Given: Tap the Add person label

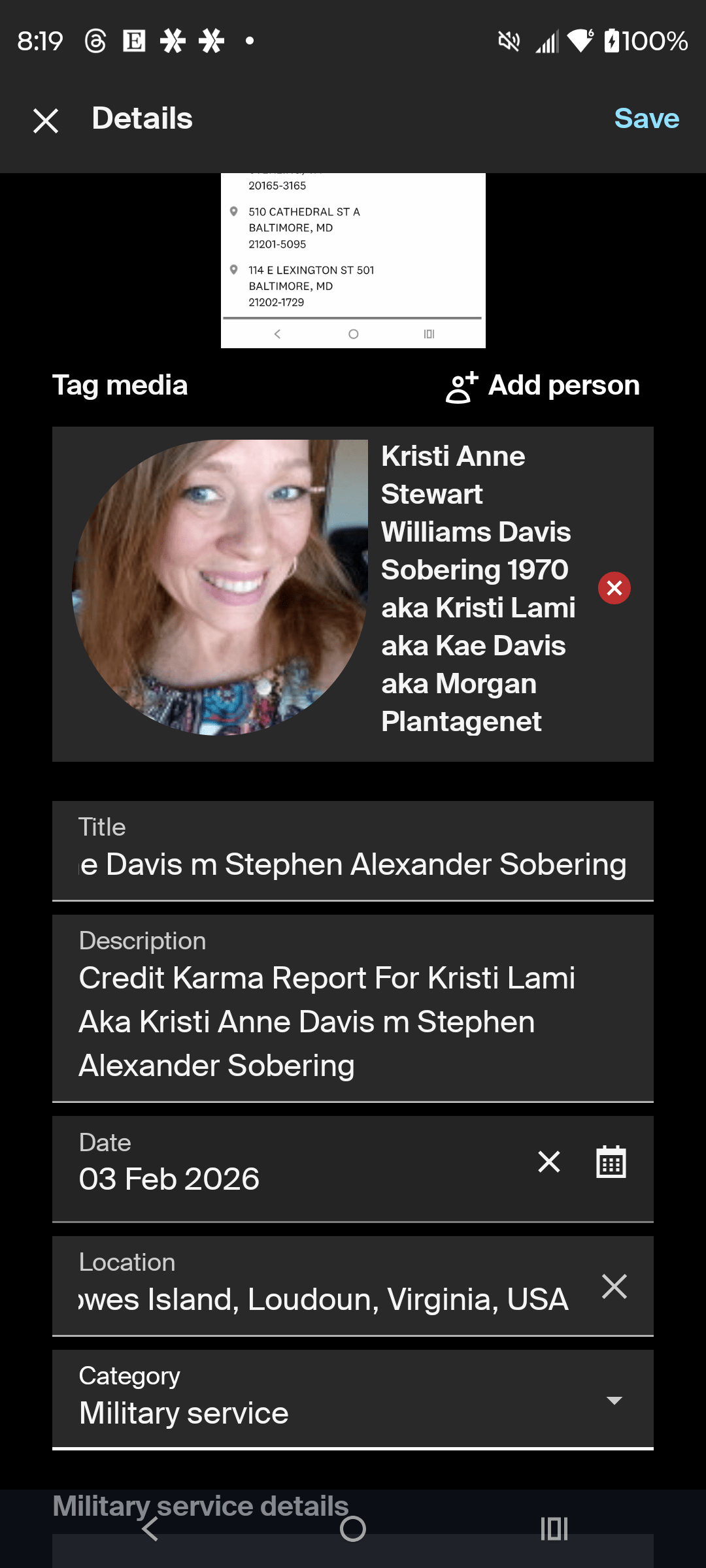Looking at the screenshot, I should 563,385.
